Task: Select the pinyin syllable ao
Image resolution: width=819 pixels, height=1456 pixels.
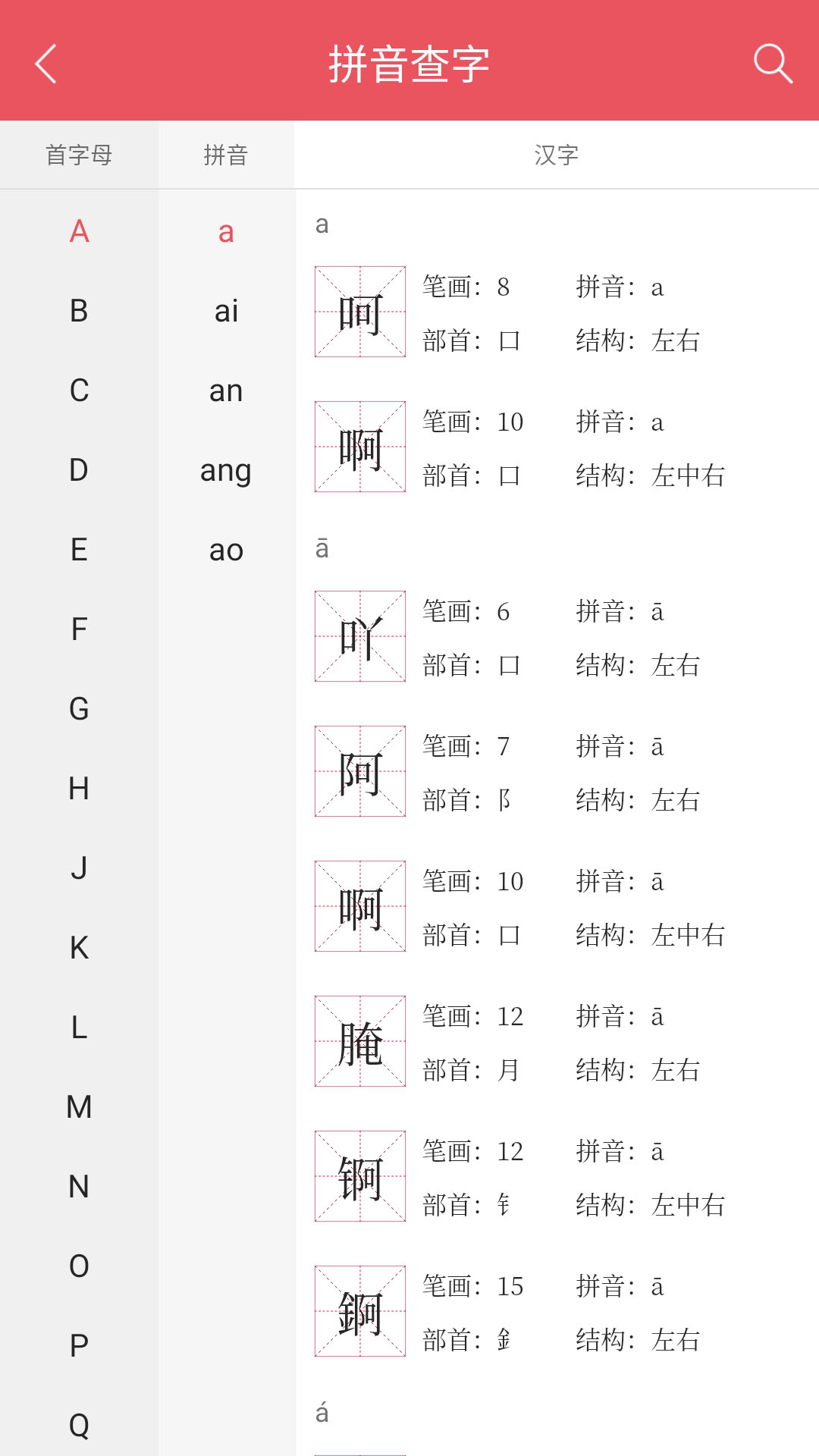Action: [x=226, y=551]
